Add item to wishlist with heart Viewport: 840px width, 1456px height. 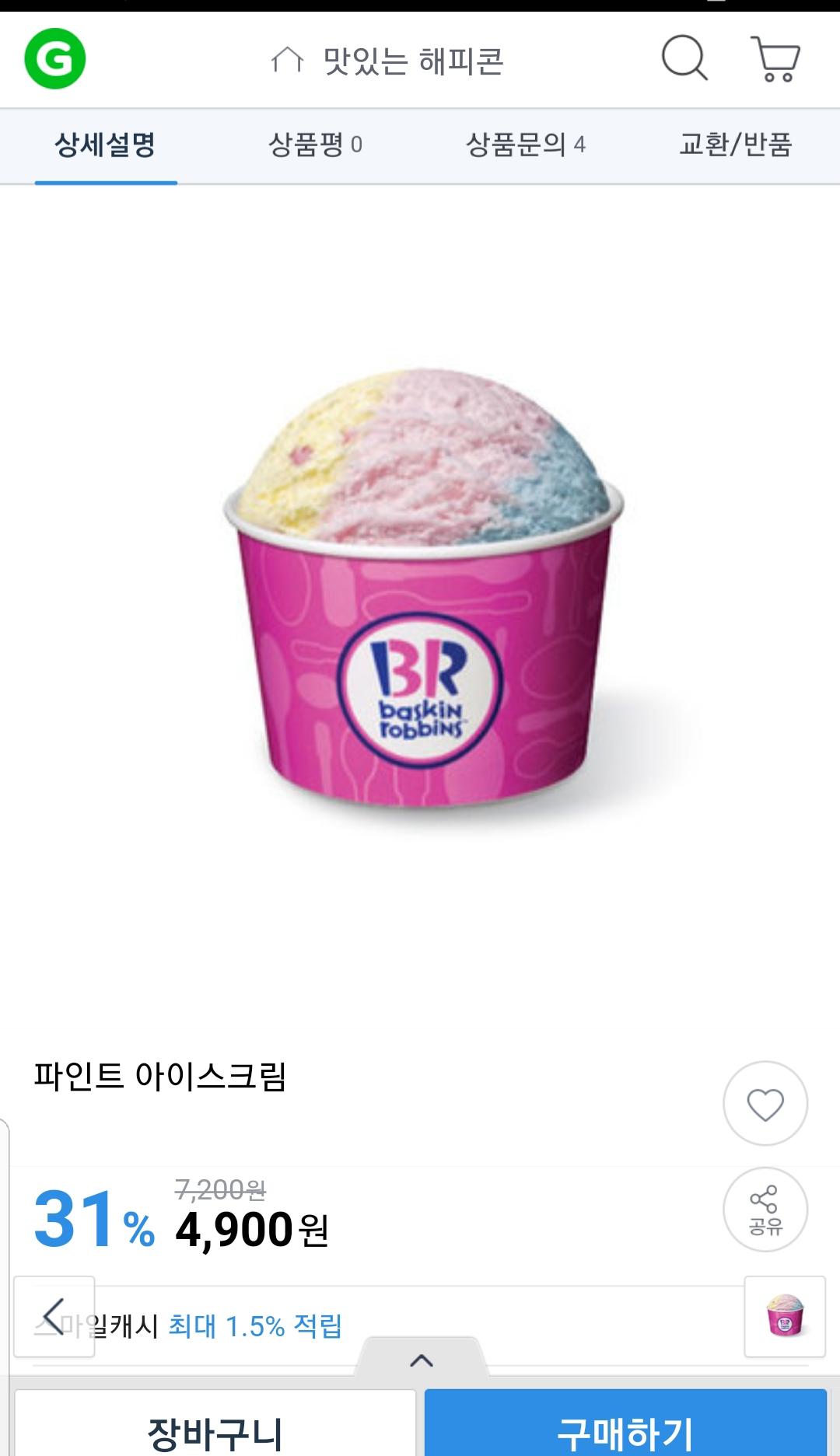(x=765, y=1103)
